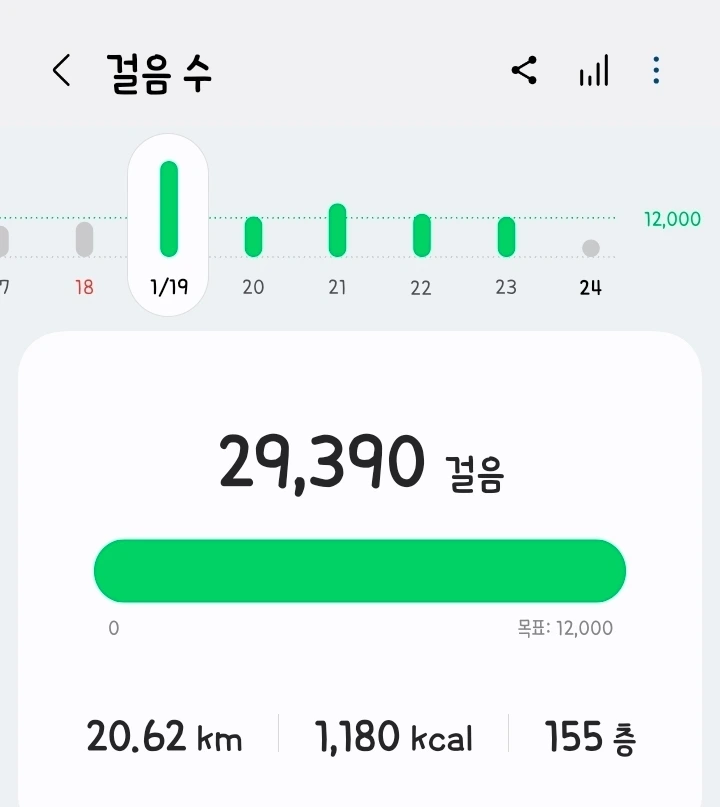
Task: Share the step count record
Action: point(524,71)
